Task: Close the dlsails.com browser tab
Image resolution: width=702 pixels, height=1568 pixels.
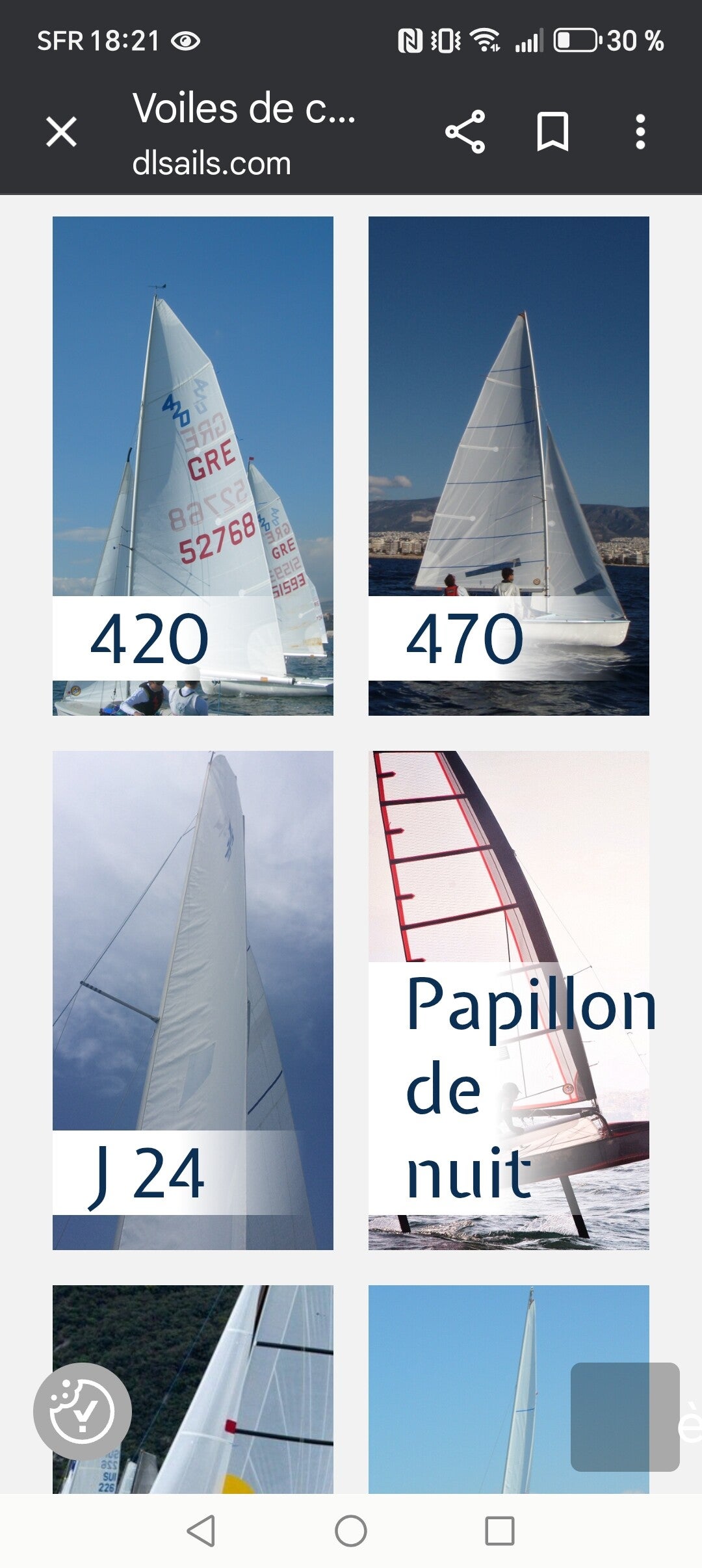Action: click(x=62, y=132)
